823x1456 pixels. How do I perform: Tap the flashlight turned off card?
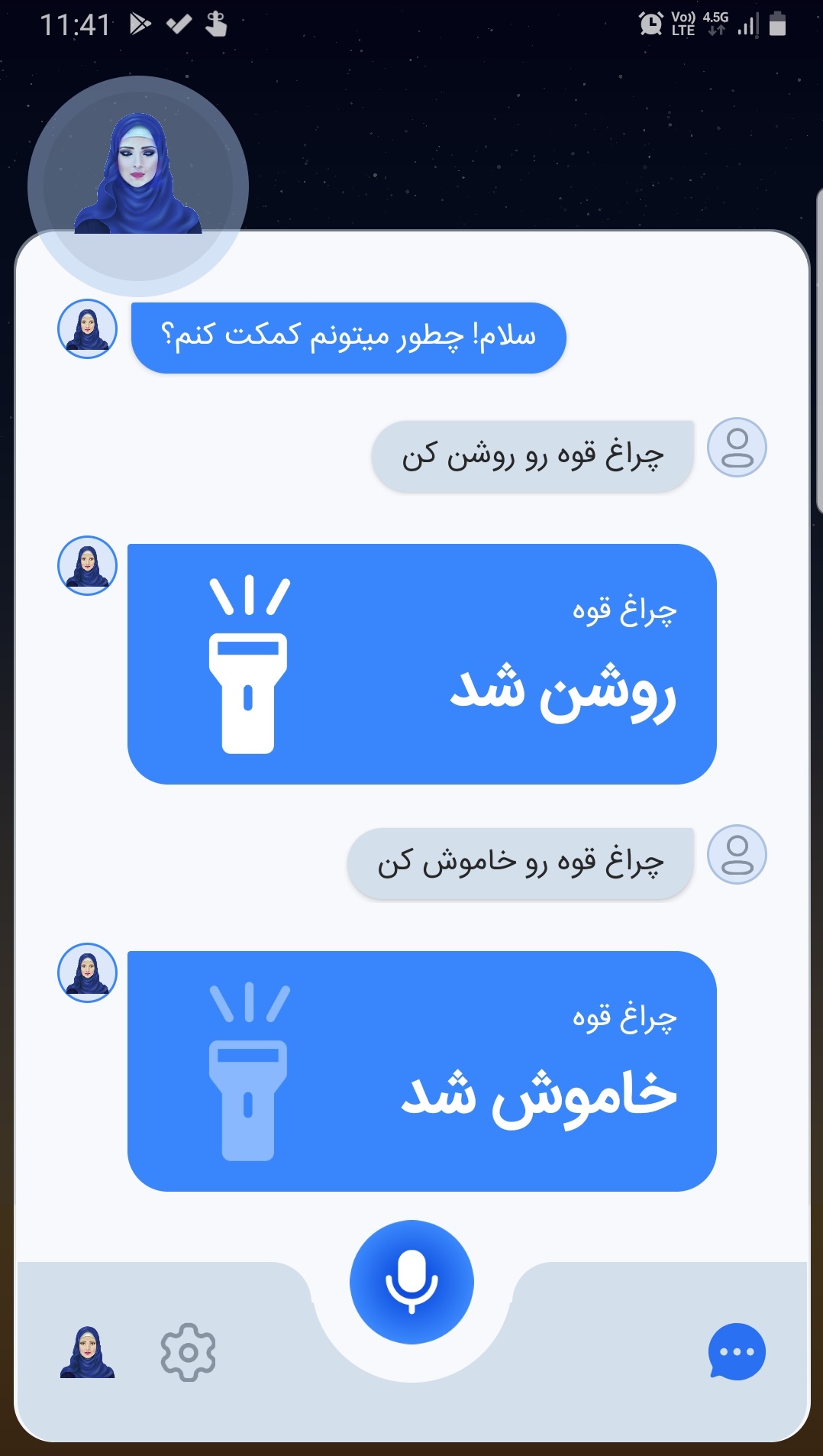(421, 1071)
